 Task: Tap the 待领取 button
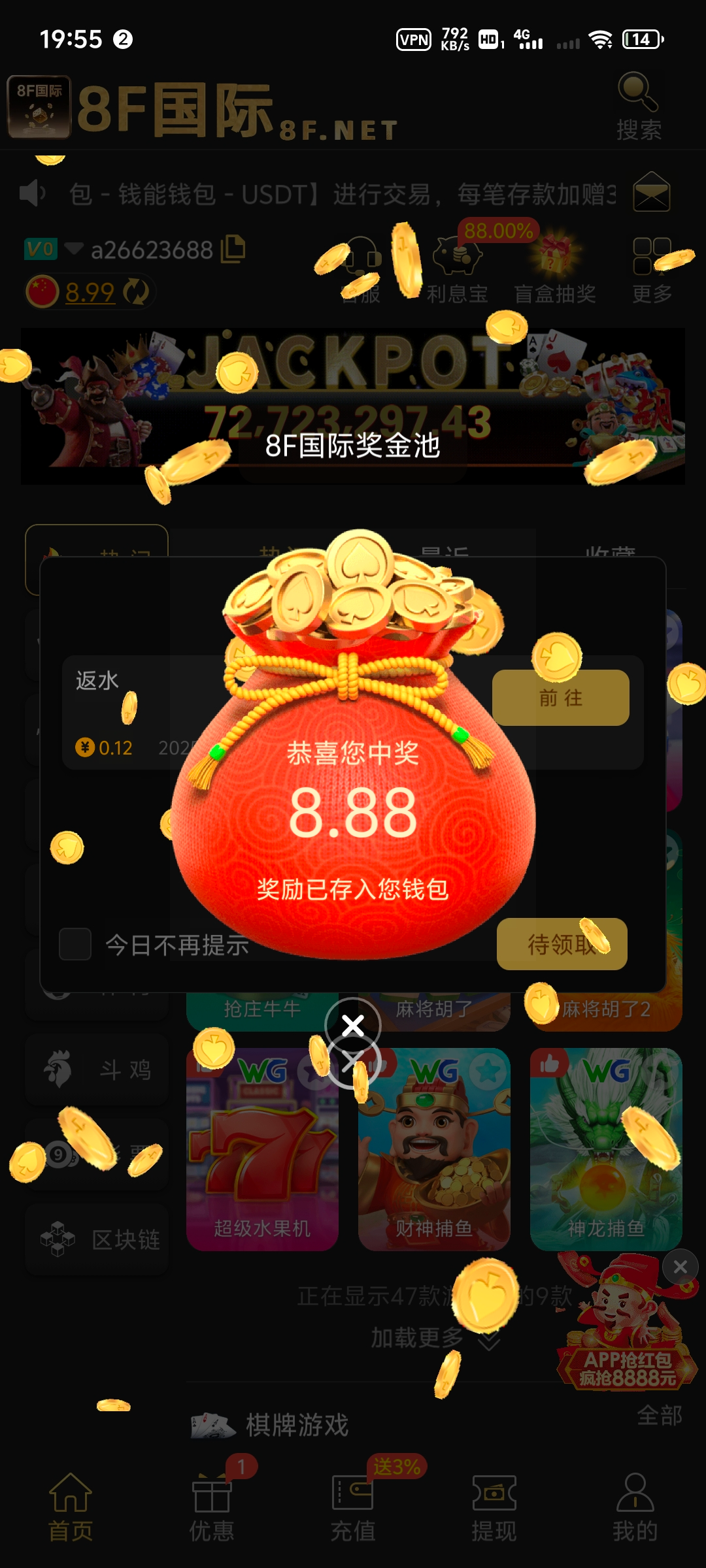[562, 944]
